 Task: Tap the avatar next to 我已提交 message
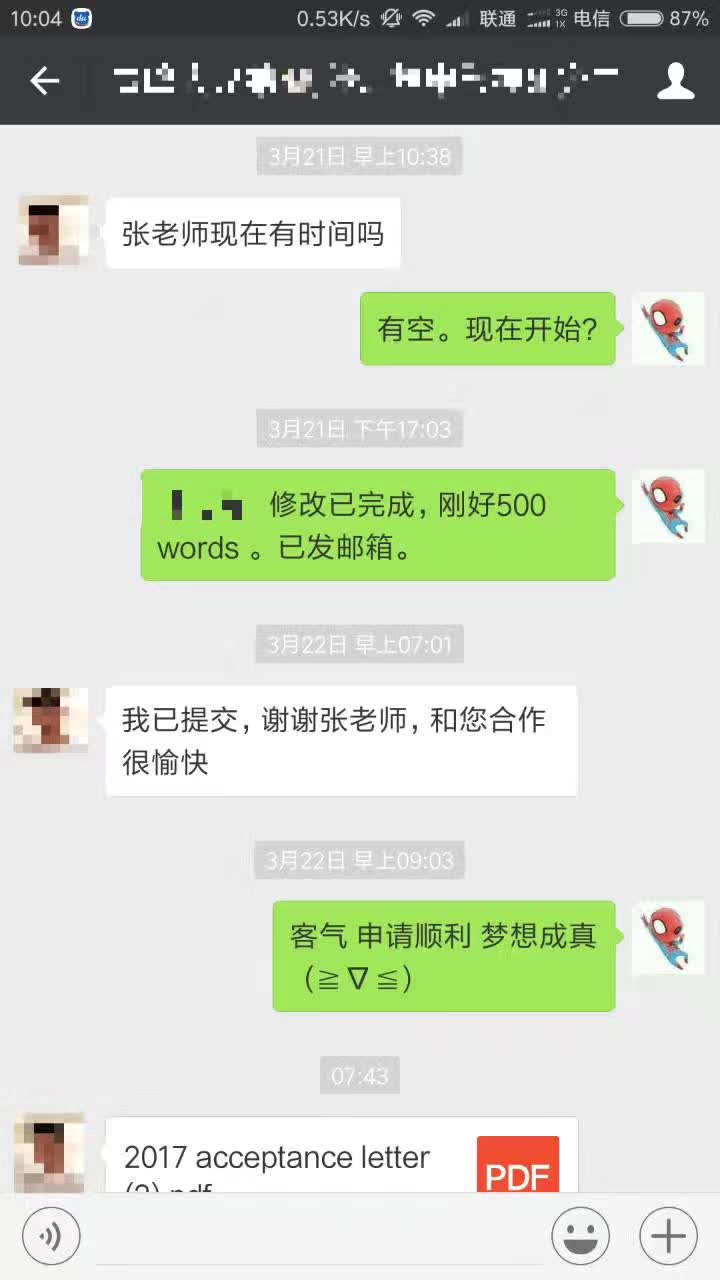[50, 720]
